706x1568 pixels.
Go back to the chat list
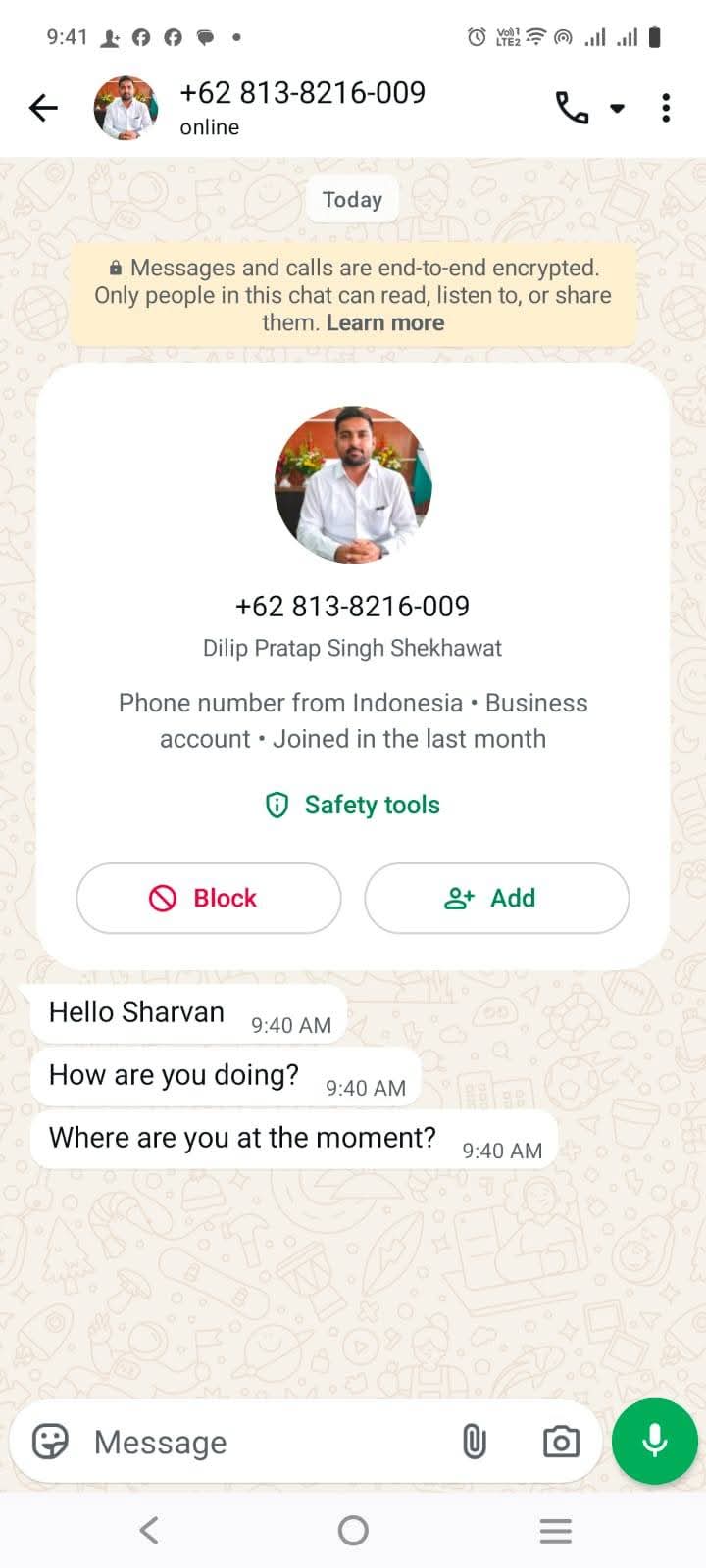43,108
